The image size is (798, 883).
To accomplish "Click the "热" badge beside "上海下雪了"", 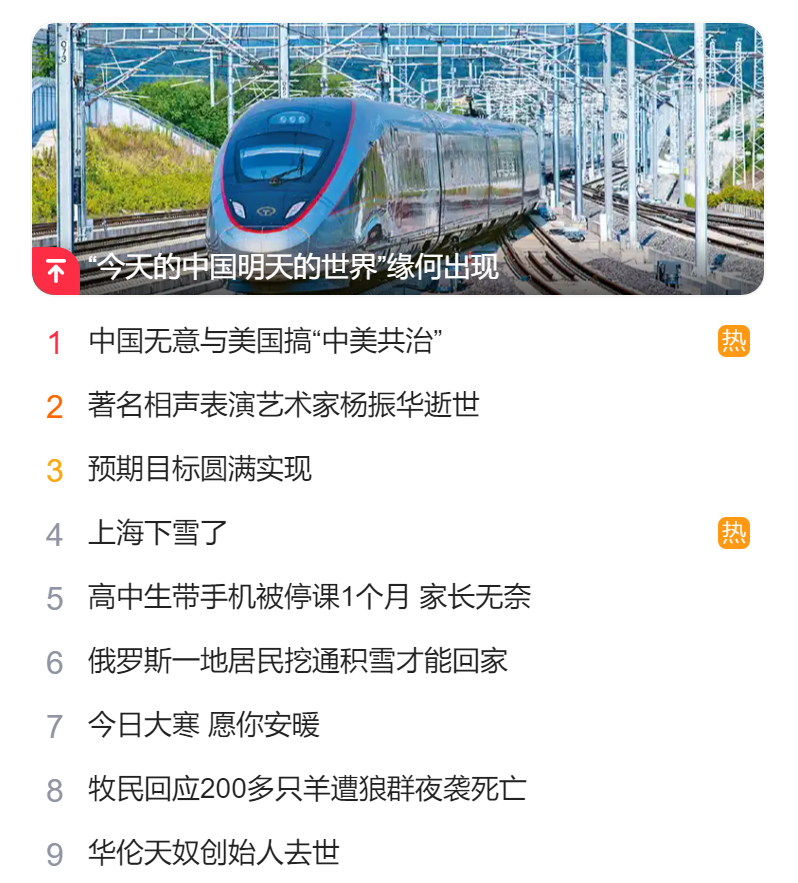I will pos(733,531).
